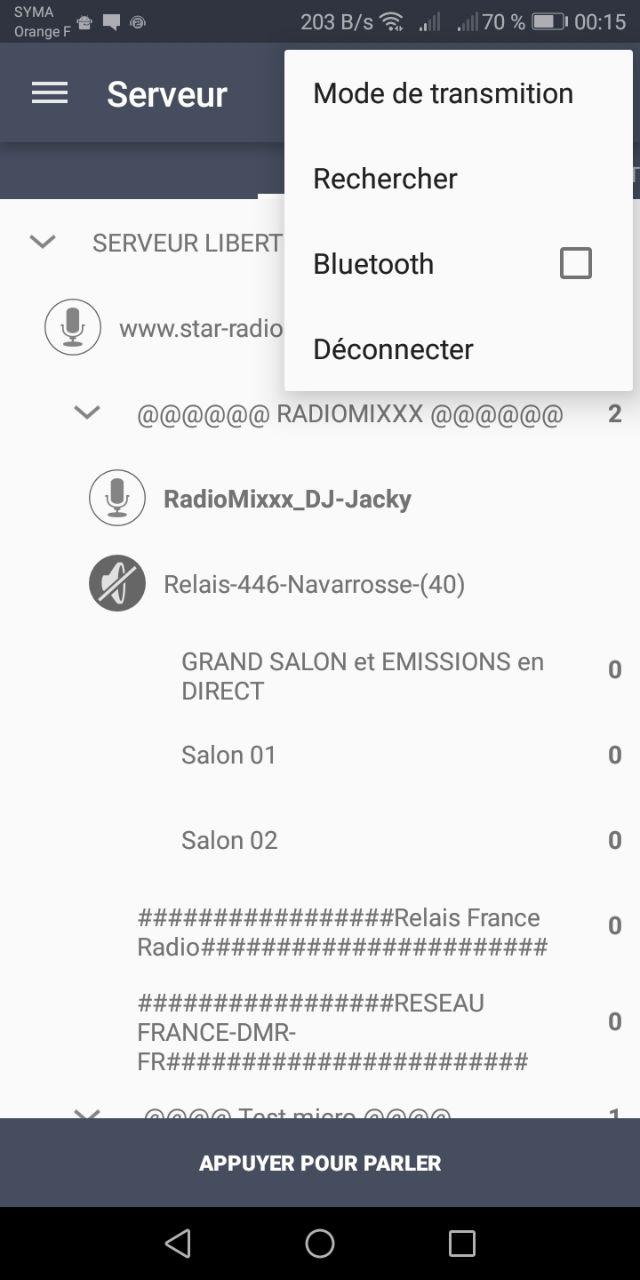The image size is (640, 1280).
Task: Select user Relais-446-Navarrosse-(40)
Action: pos(314,584)
